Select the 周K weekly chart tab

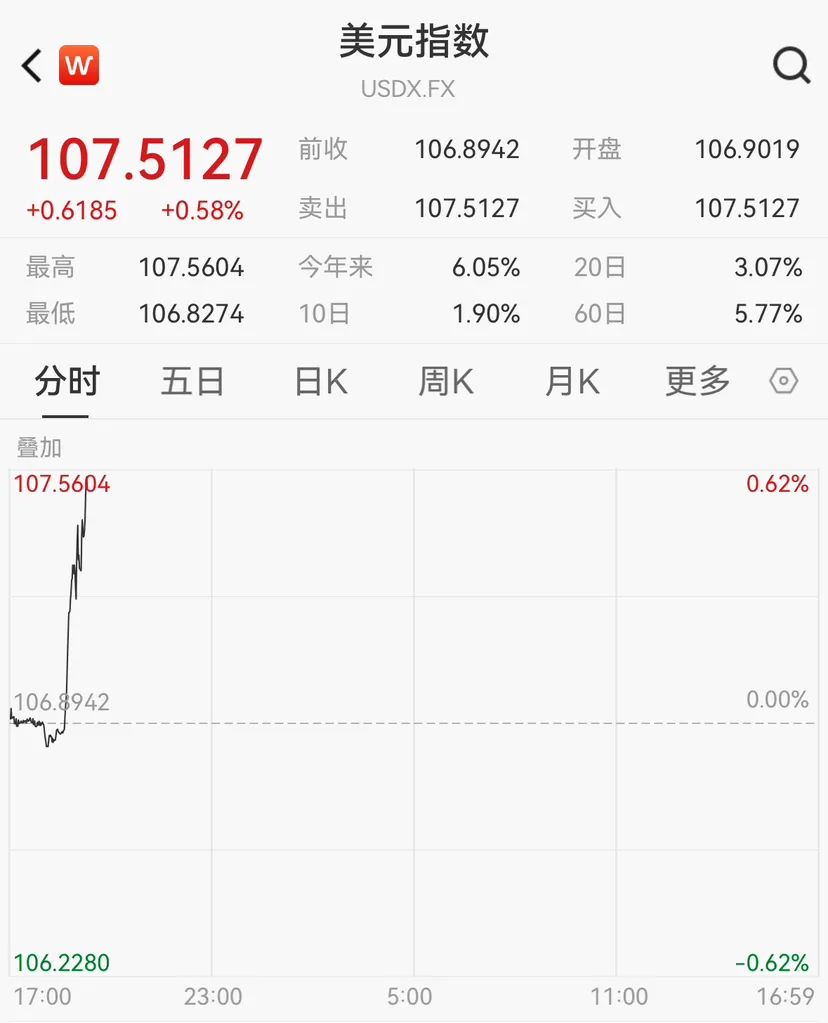444,380
